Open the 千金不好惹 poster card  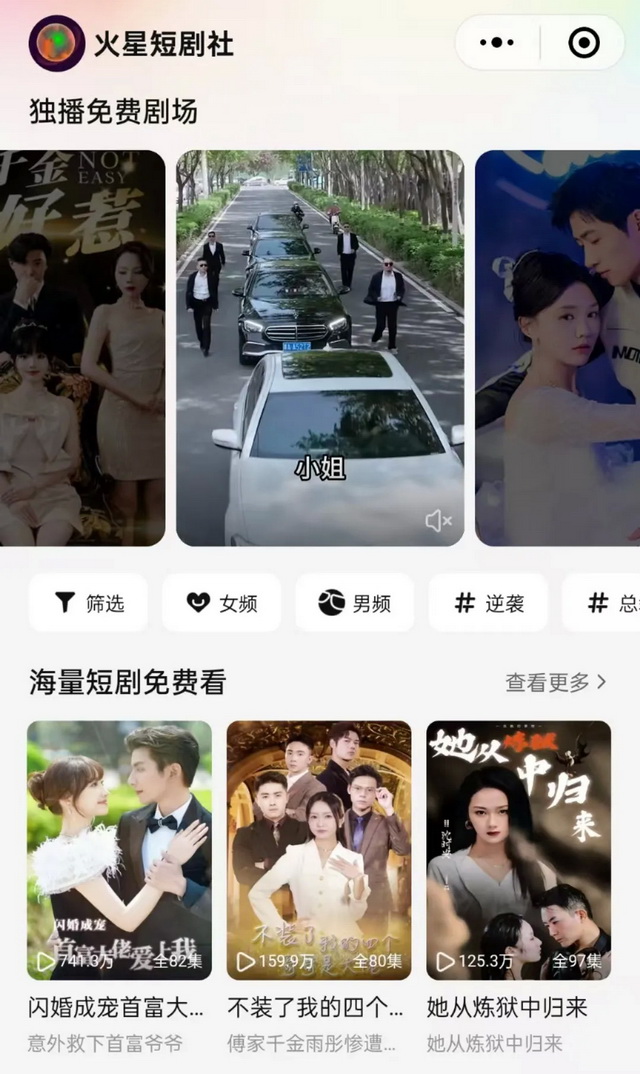[x=82, y=348]
